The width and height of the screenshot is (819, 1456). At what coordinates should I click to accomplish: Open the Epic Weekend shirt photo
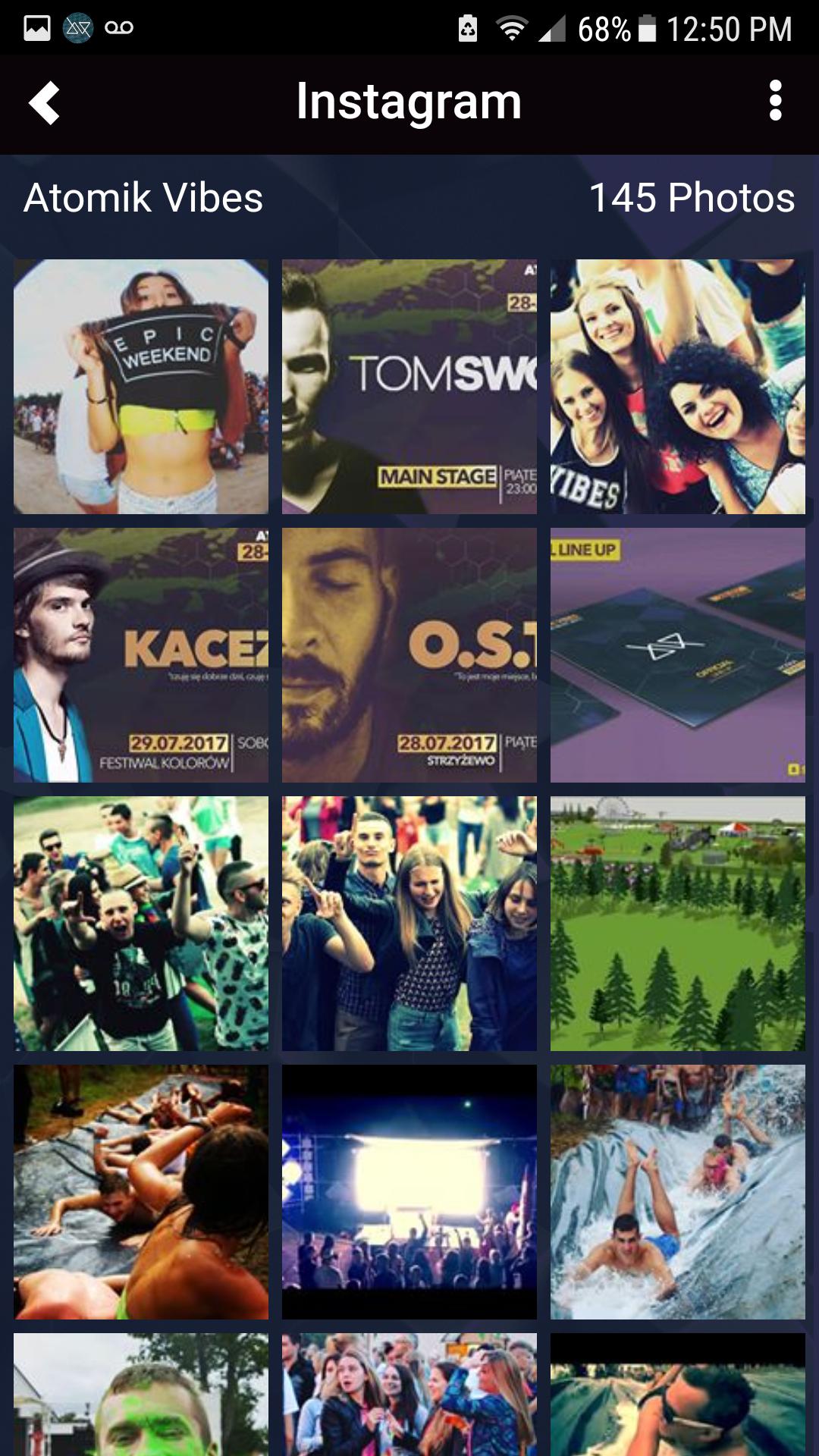point(141,387)
